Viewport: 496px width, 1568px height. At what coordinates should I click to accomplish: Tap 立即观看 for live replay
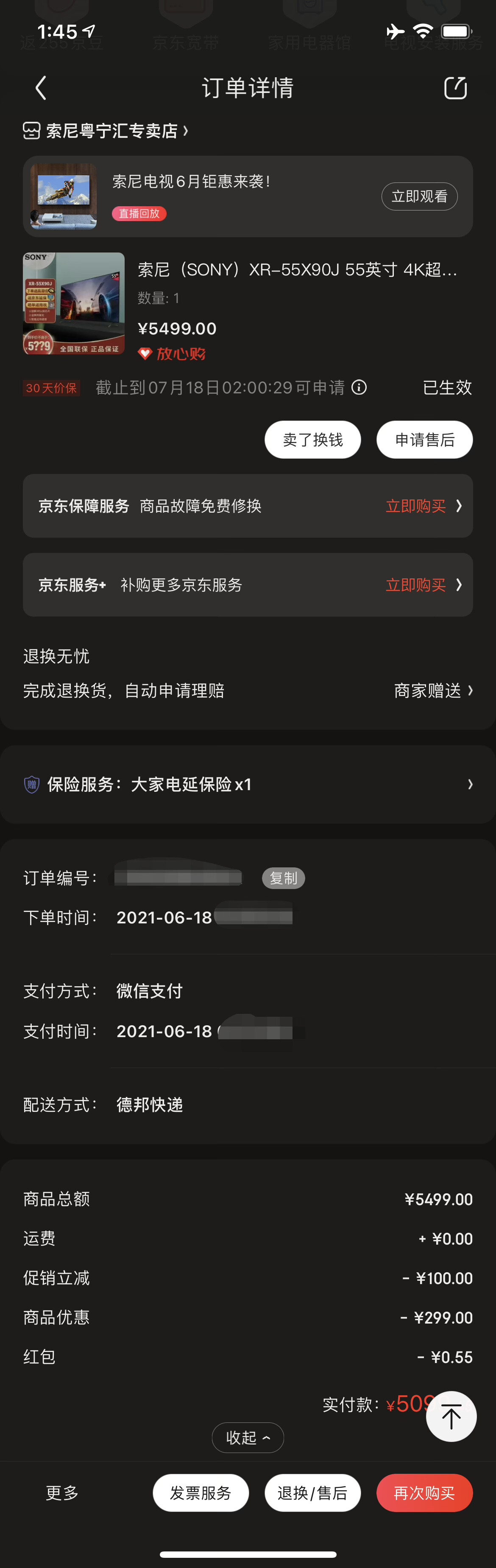pos(419,196)
